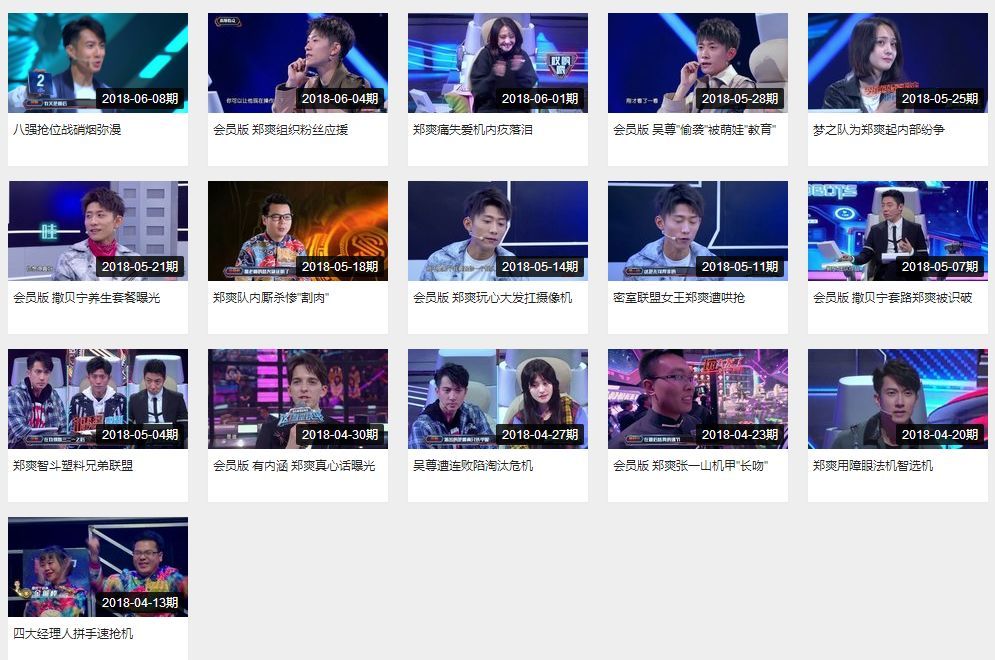Image resolution: width=995 pixels, height=660 pixels.
Task: Watch the 2018-05-07 episode 撒贝宁套路郑爽被识破
Action: tap(898, 231)
